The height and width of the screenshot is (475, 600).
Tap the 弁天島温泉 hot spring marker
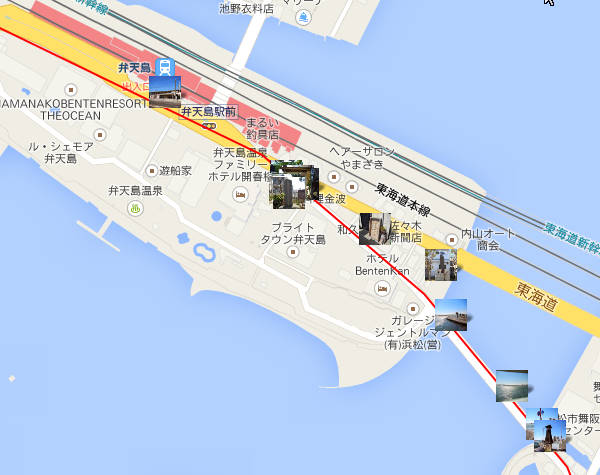(x=136, y=207)
